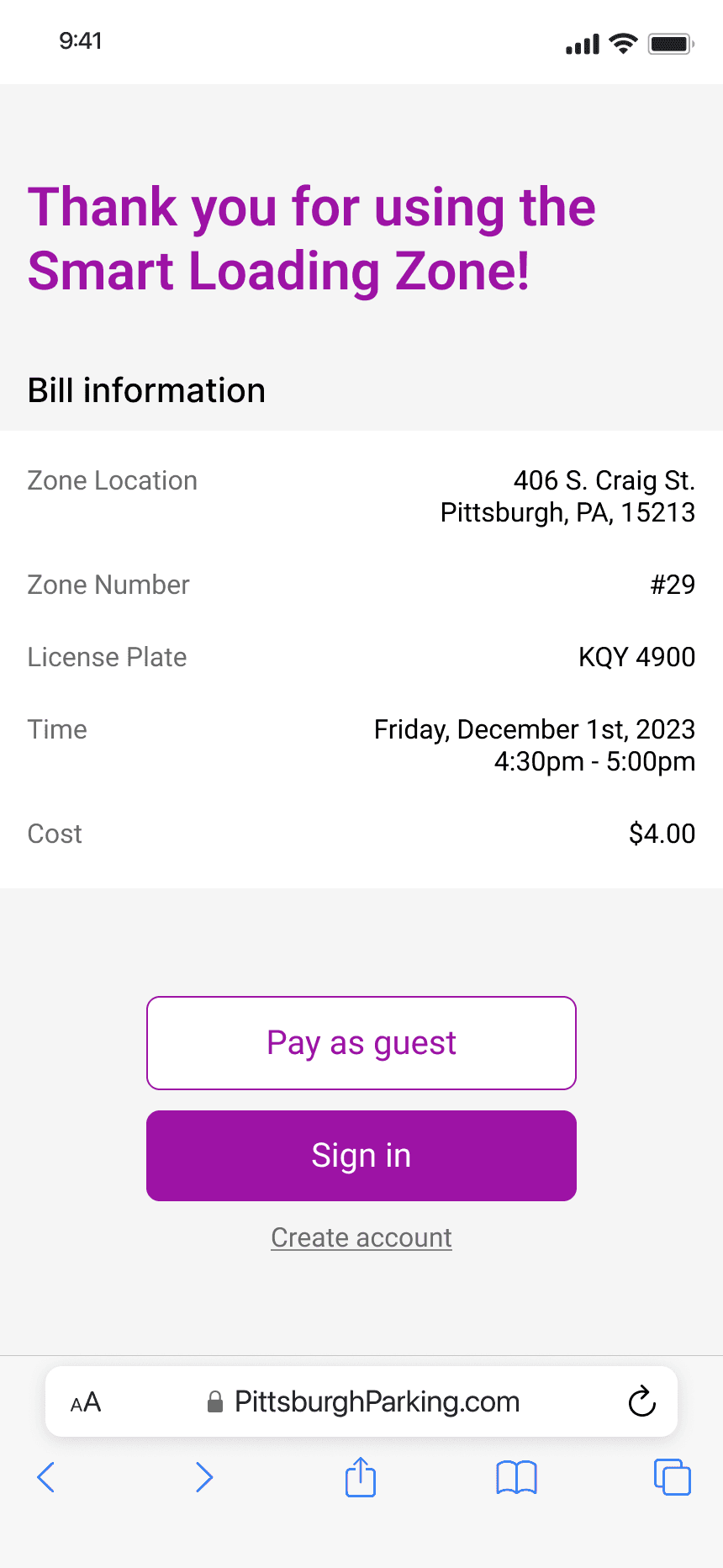The image size is (723, 1568).
Task: Open the Create account link
Action: [x=361, y=1237]
